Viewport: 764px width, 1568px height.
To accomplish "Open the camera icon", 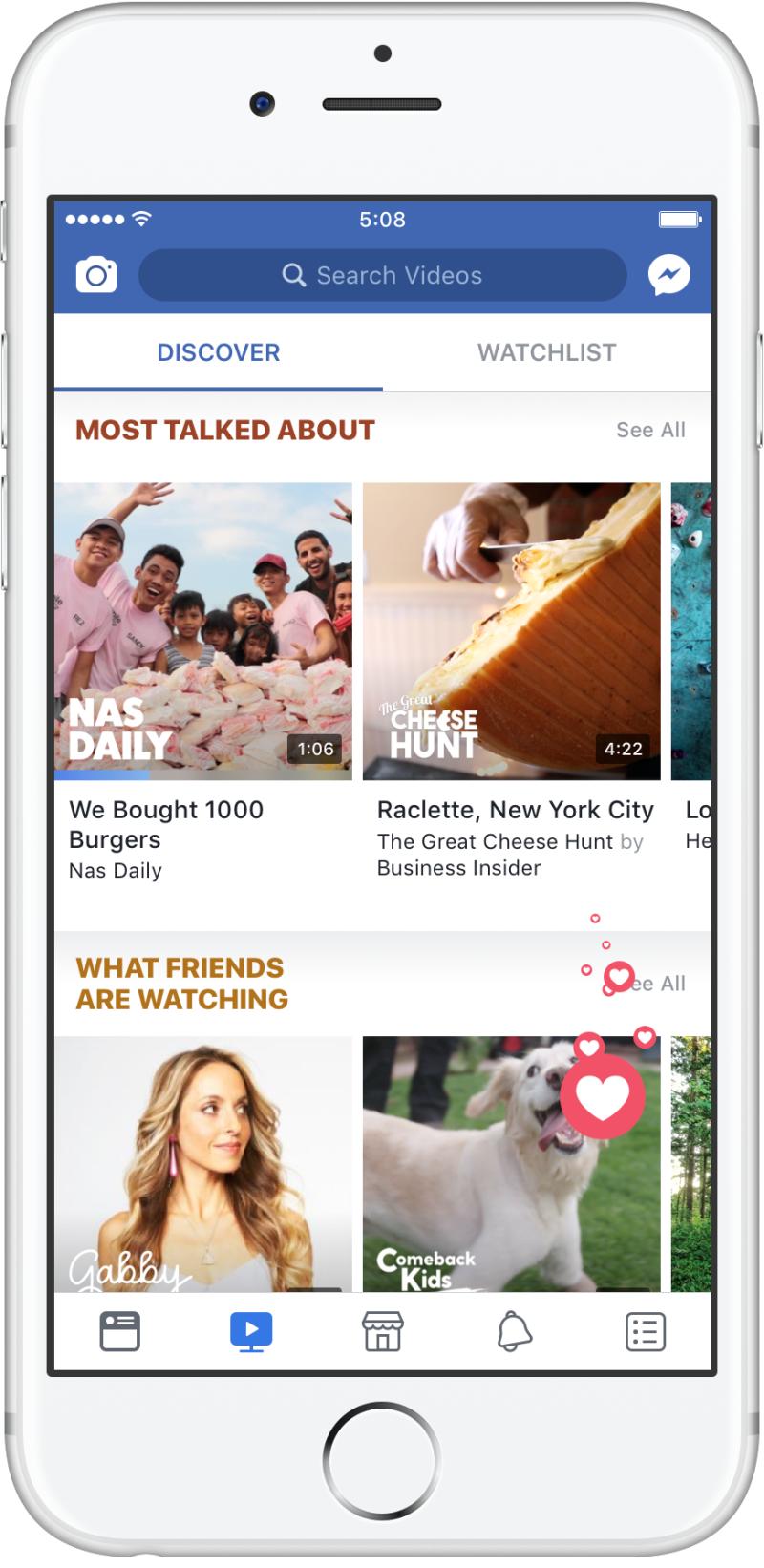I will tap(96, 275).
